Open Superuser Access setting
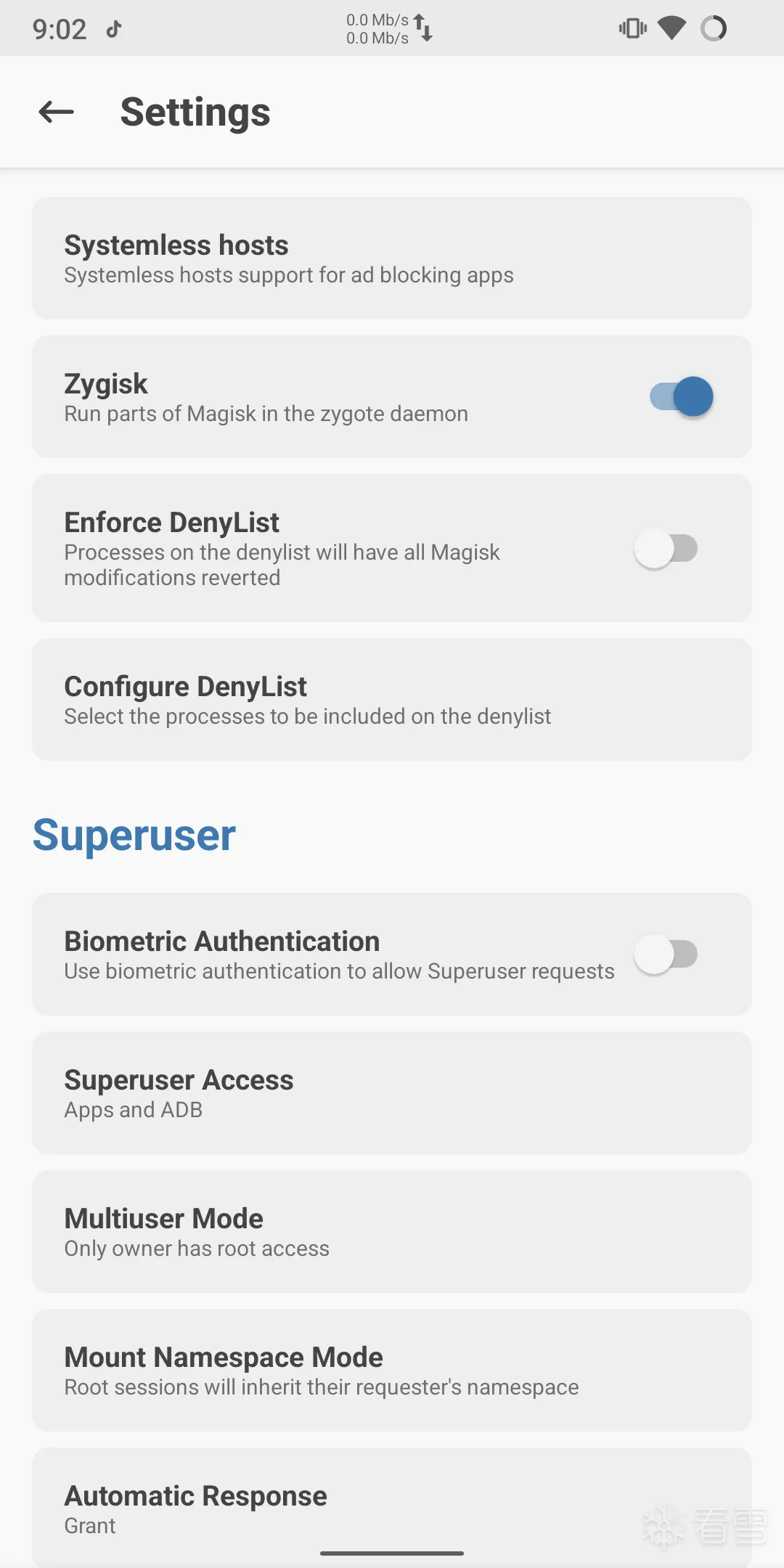 392,1093
